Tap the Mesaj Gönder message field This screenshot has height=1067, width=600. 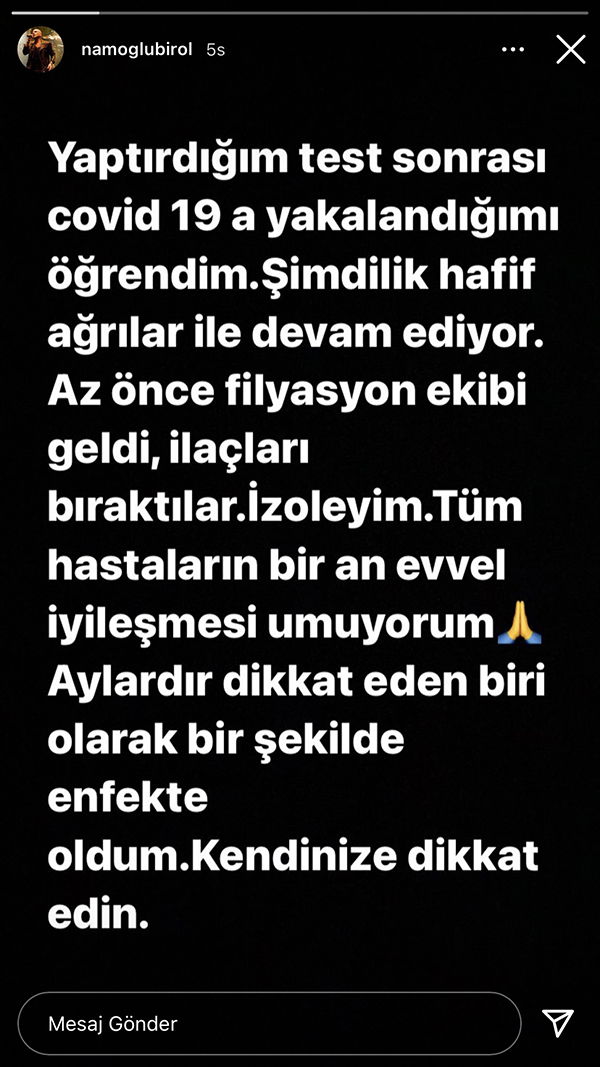click(x=268, y=1023)
